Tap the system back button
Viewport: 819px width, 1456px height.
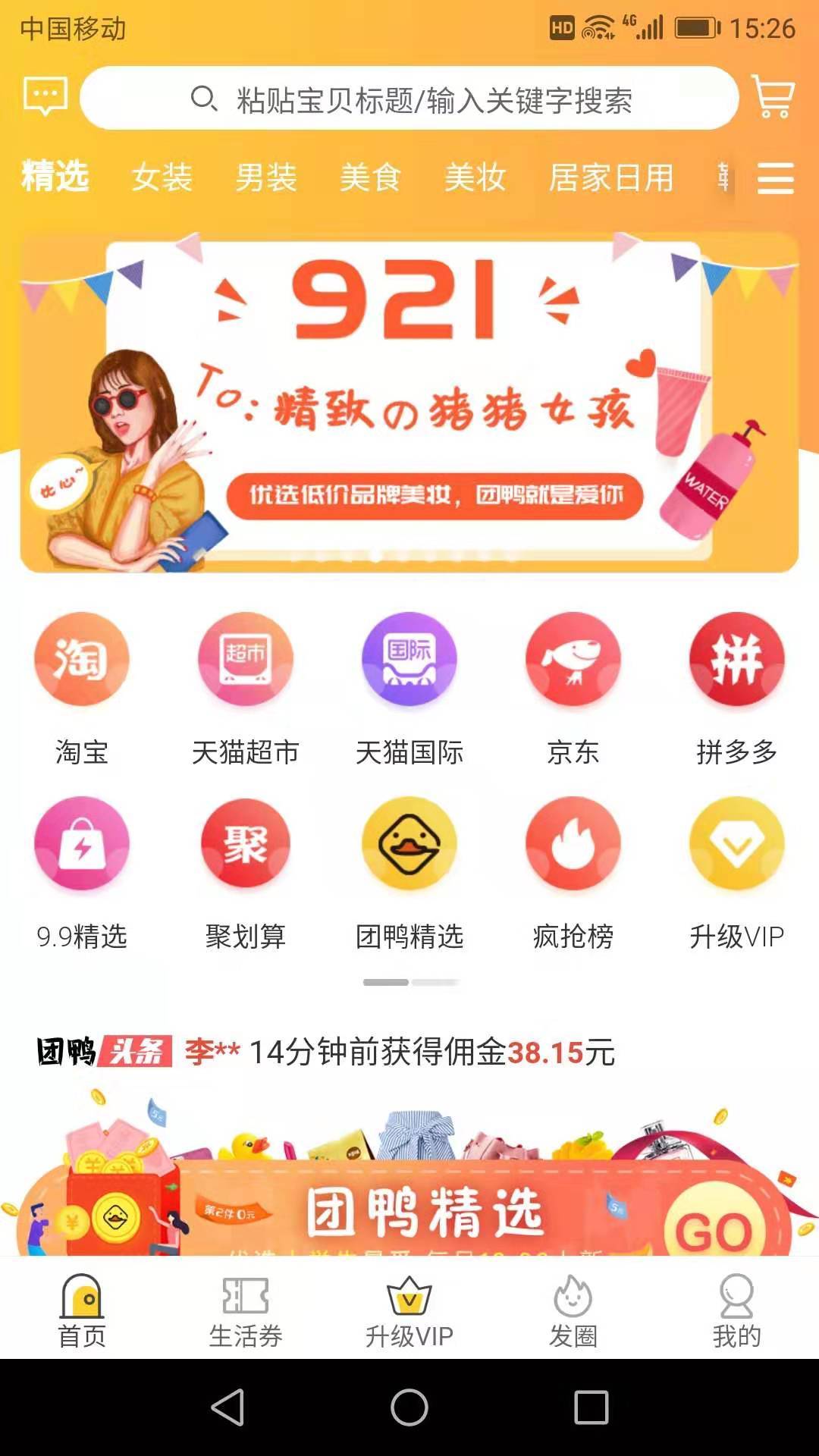[227, 1407]
